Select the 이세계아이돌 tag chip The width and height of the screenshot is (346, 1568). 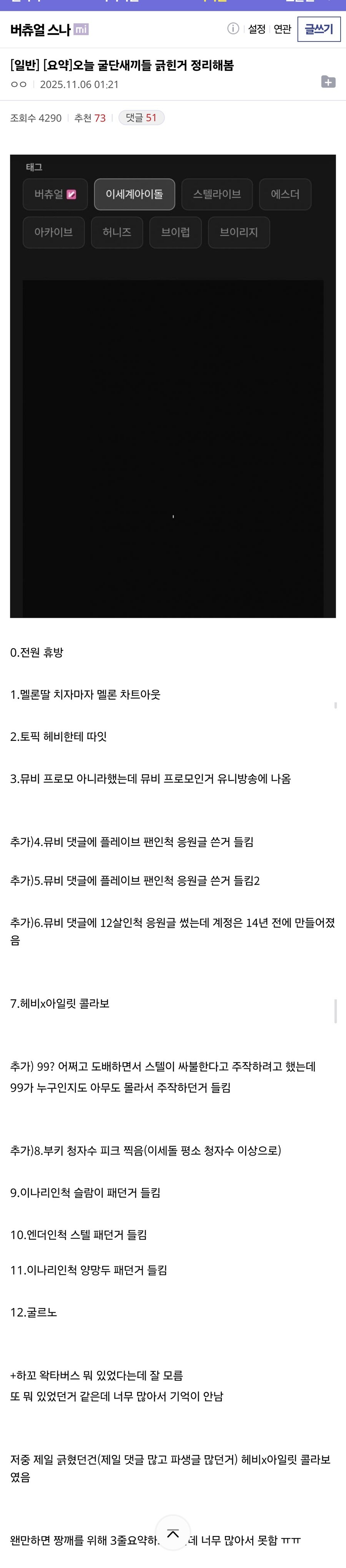[135, 194]
